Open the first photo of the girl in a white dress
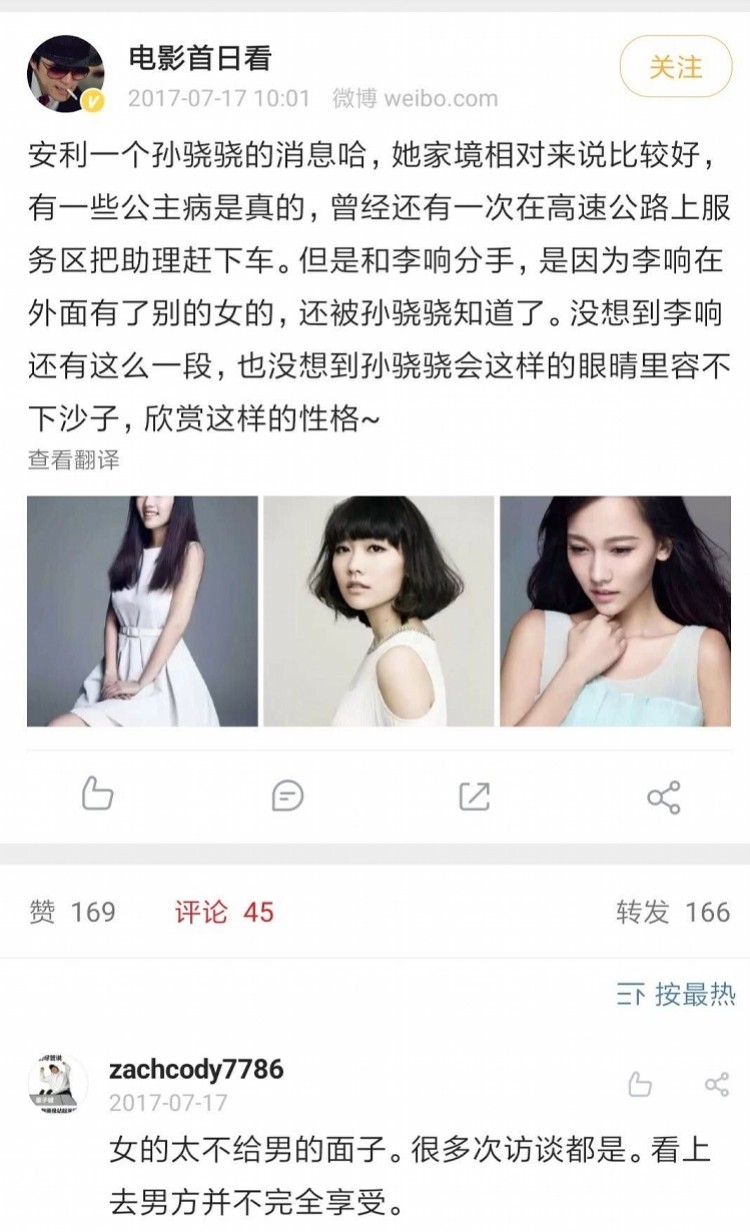 click(x=142, y=611)
